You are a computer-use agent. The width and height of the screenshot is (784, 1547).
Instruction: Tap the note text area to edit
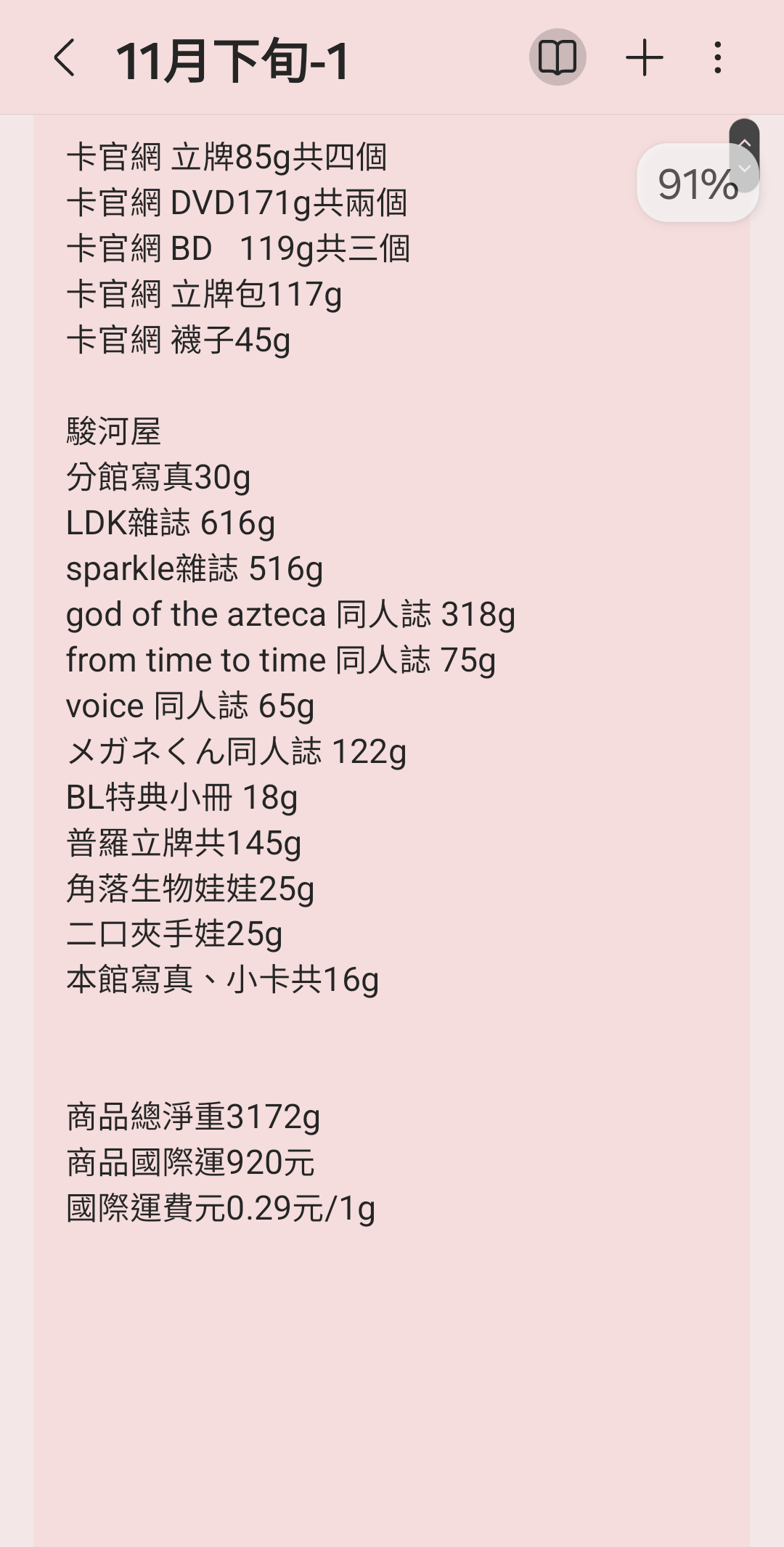click(x=392, y=828)
